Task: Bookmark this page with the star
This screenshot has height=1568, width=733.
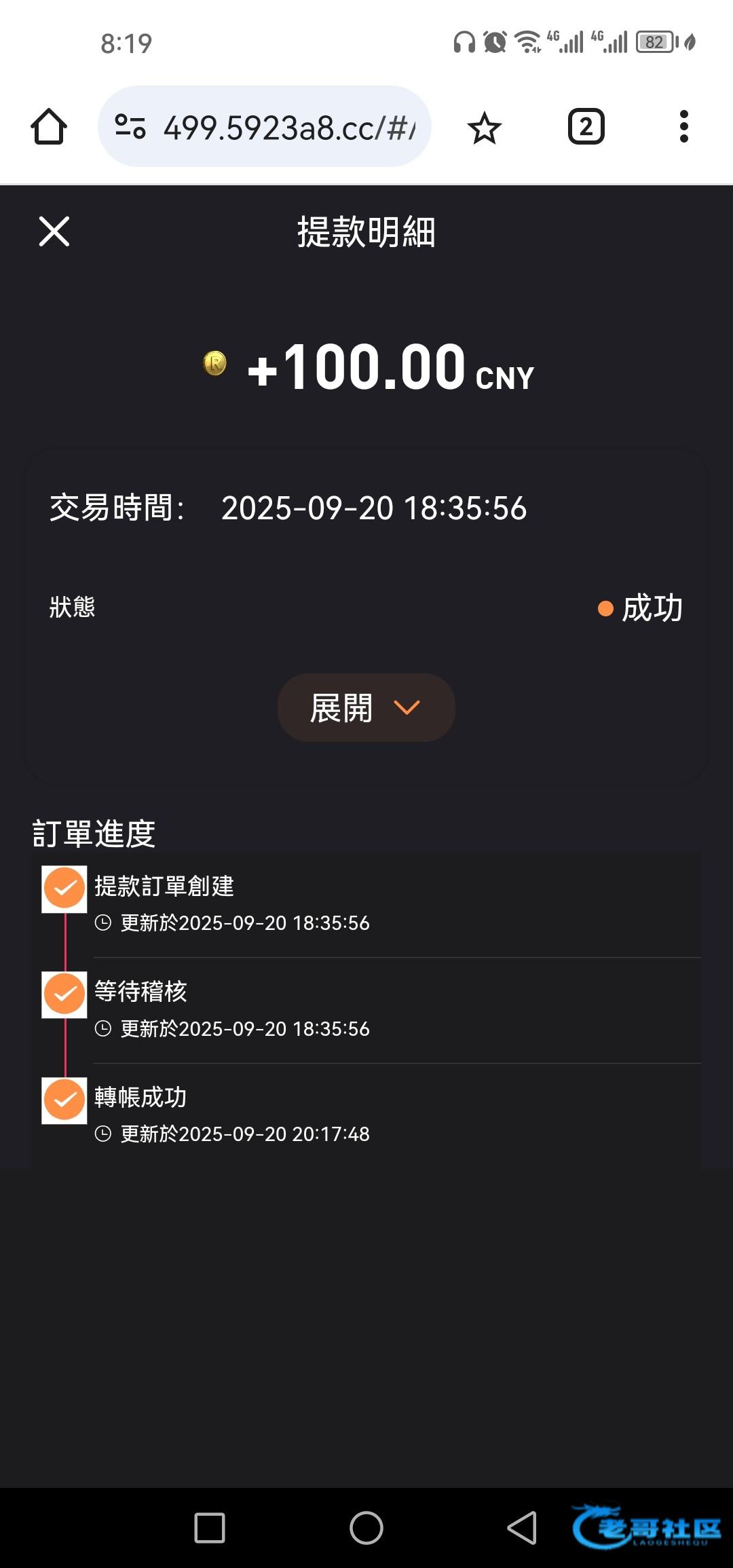Action: pyautogui.click(x=485, y=128)
